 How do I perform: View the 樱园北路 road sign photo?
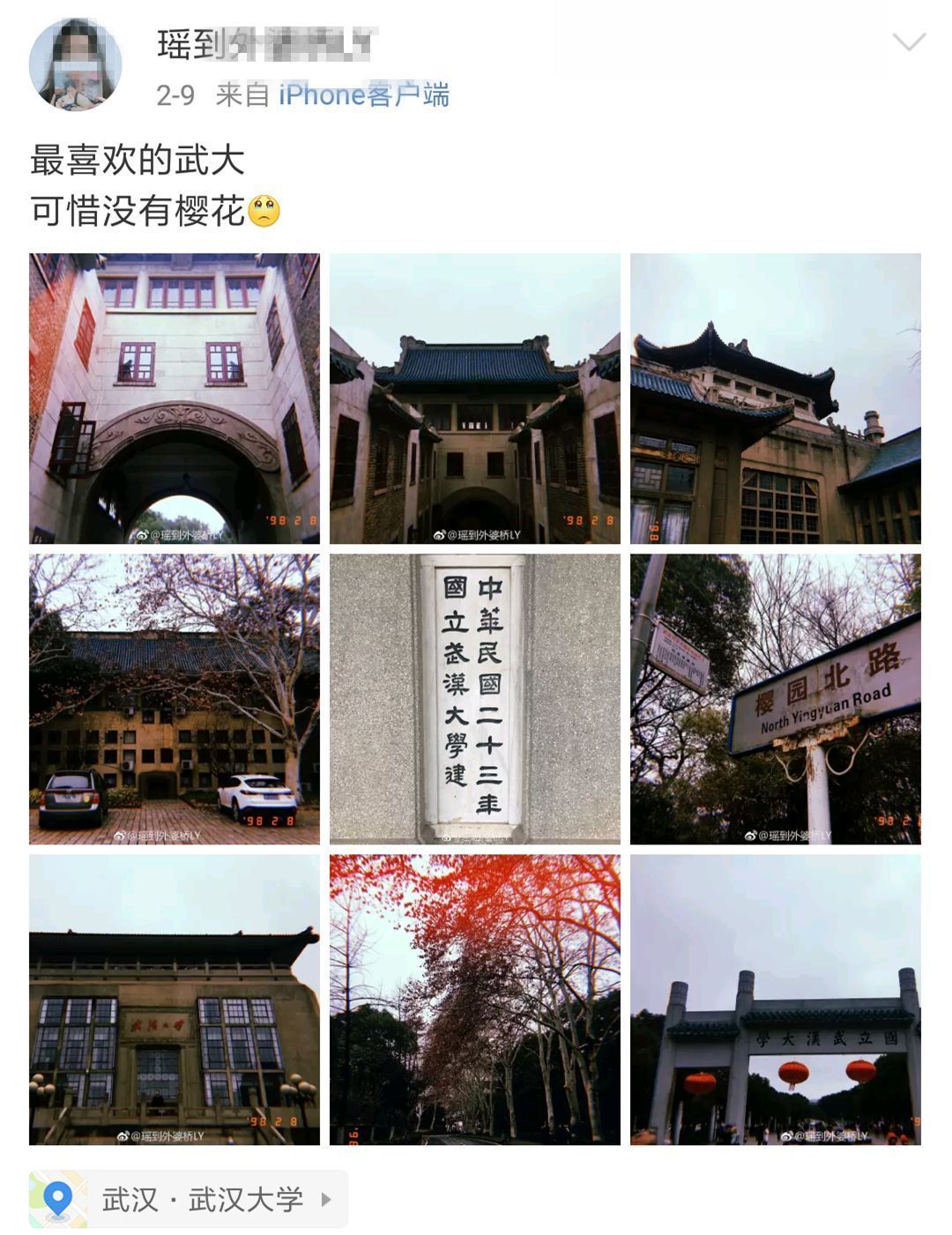(x=775, y=699)
